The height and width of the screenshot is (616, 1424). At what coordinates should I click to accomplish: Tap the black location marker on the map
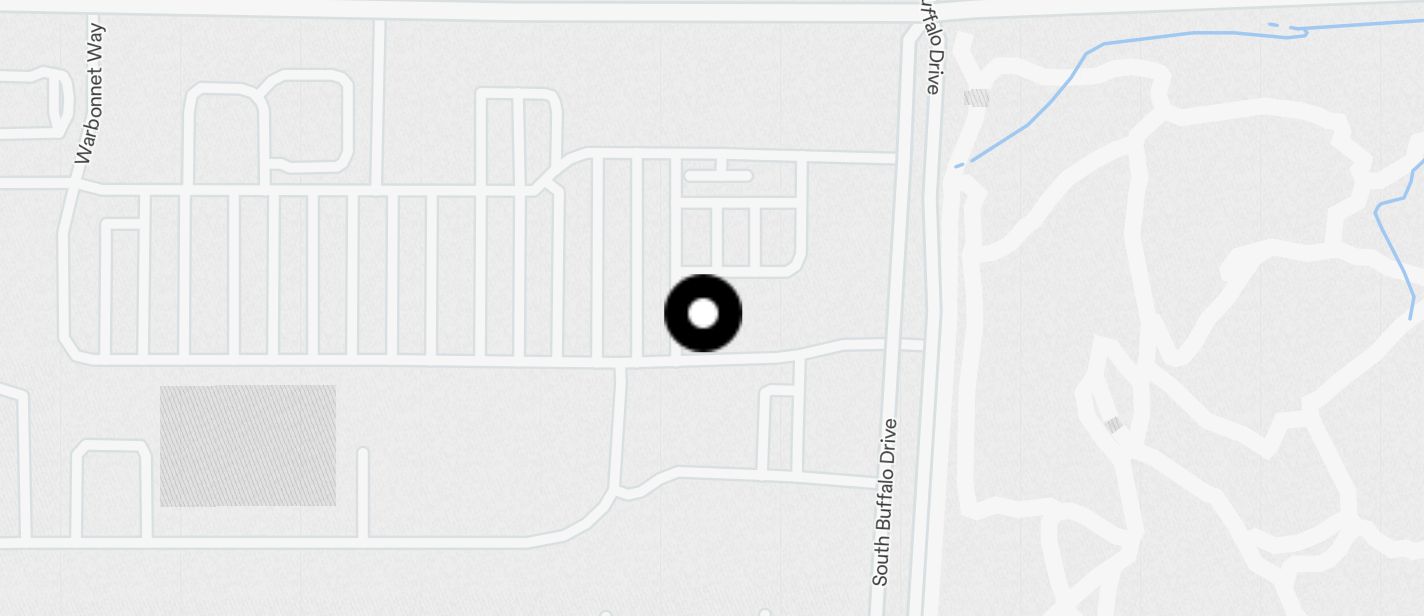[x=703, y=313]
